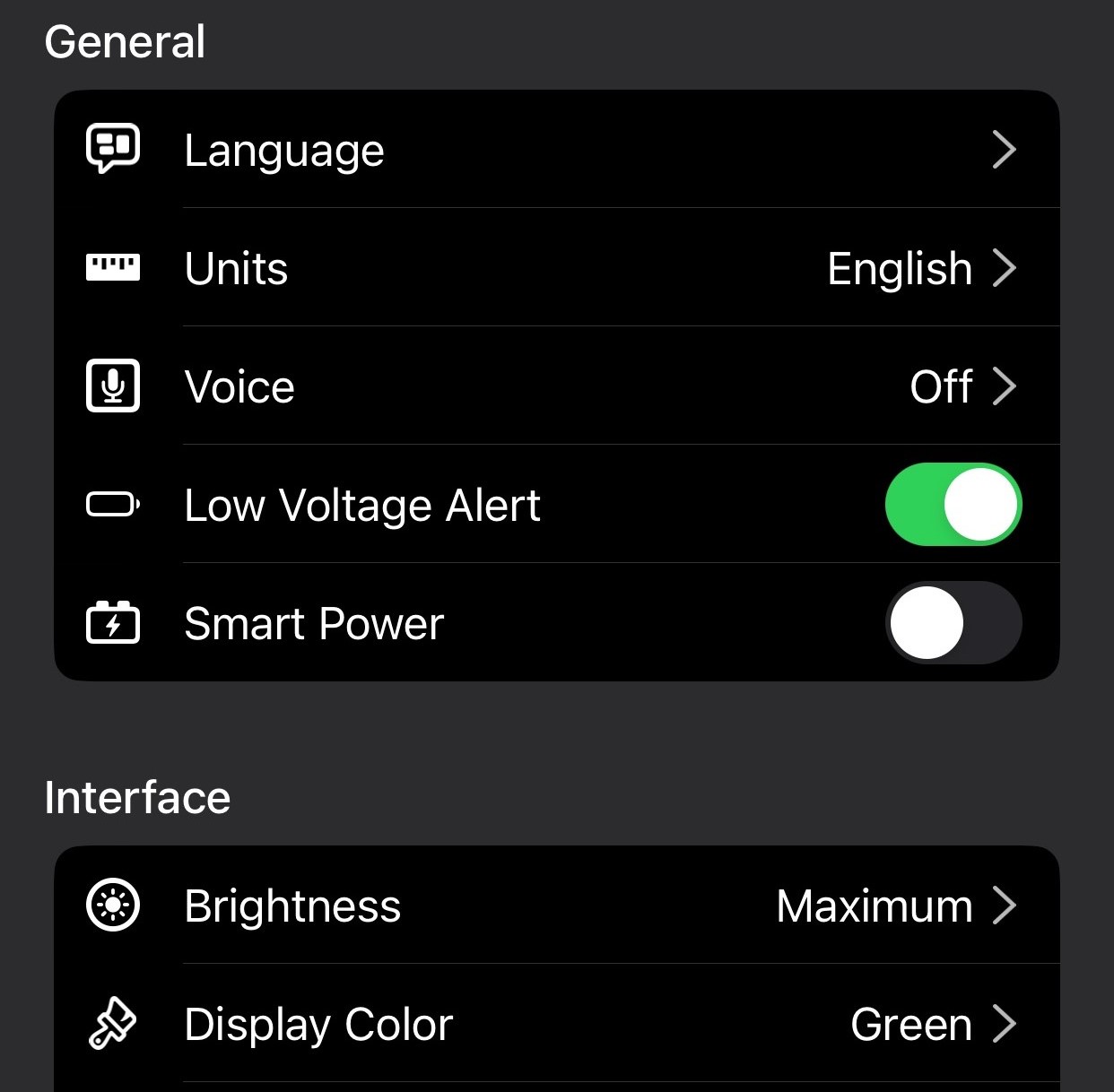Image resolution: width=1114 pixels, height=1092 pixels.
Task: Turn off Low Voltage Alert
Action: click(x=953, y=505)
